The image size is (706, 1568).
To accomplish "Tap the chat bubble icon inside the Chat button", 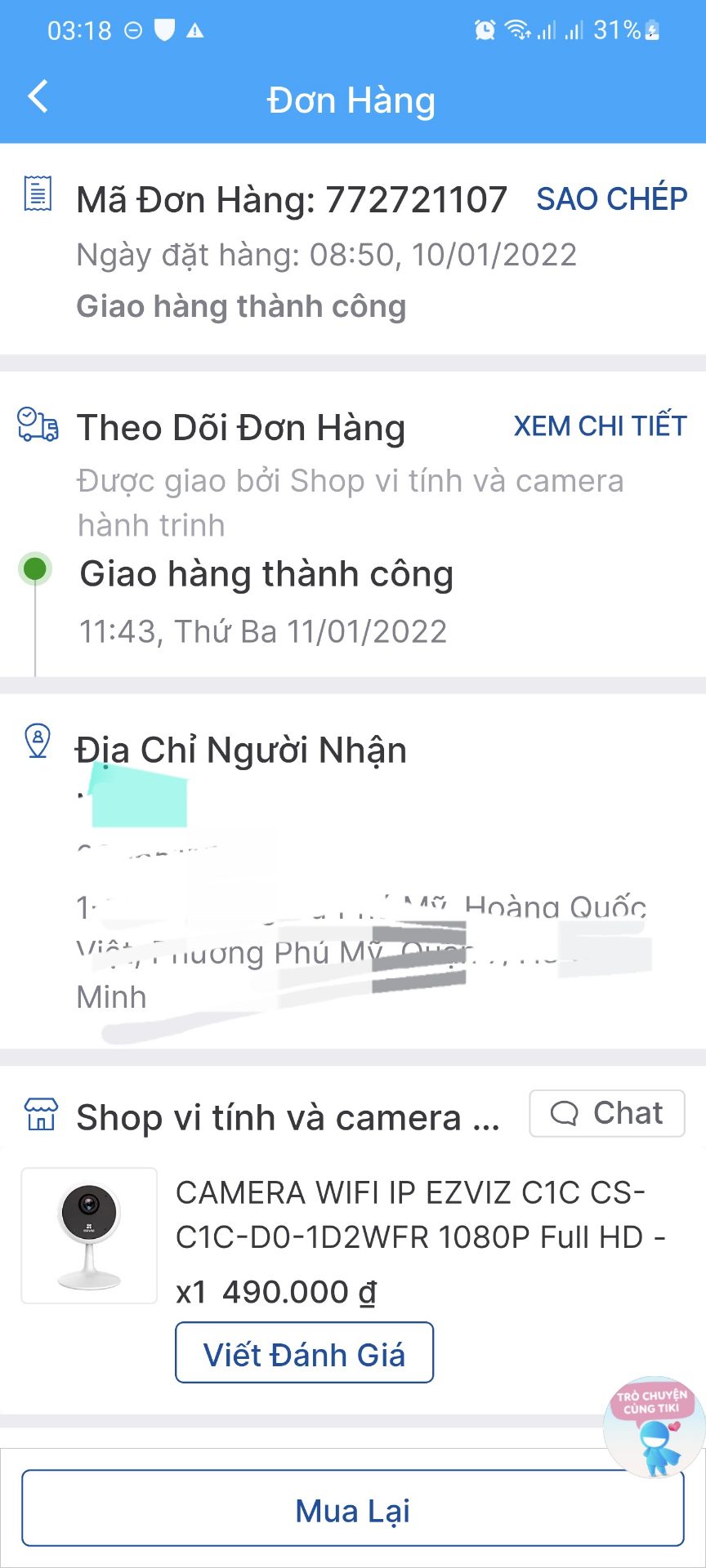I will click(x=565, y=1113).
